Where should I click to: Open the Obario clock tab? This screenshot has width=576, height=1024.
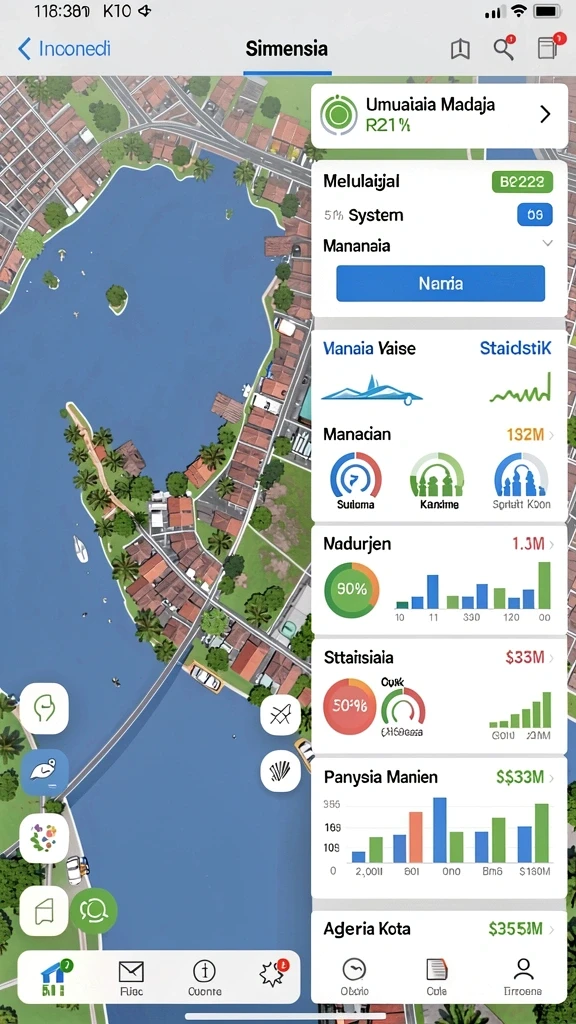pos(355,977)
